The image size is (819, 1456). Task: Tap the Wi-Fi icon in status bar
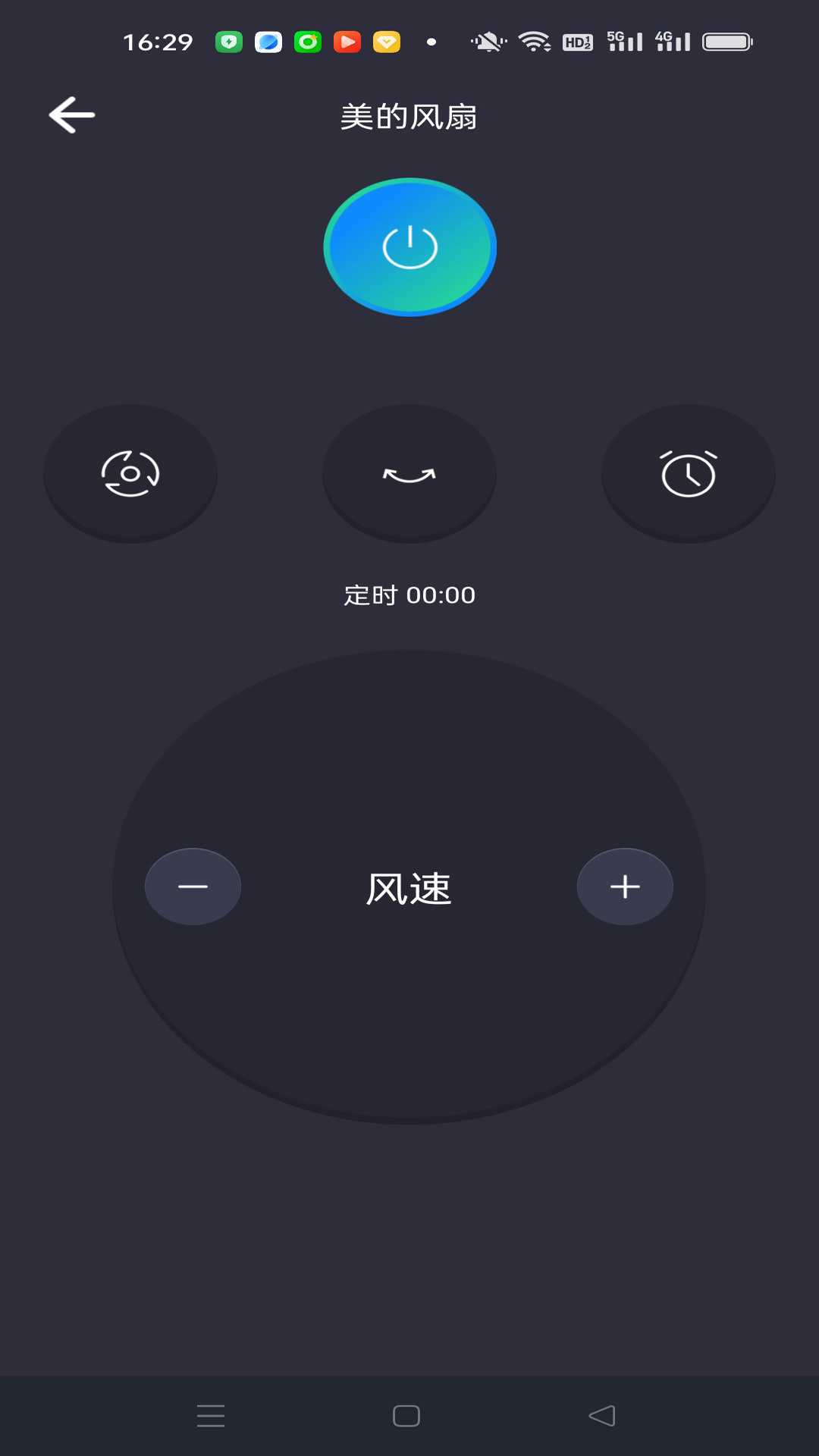click(535, 42)
